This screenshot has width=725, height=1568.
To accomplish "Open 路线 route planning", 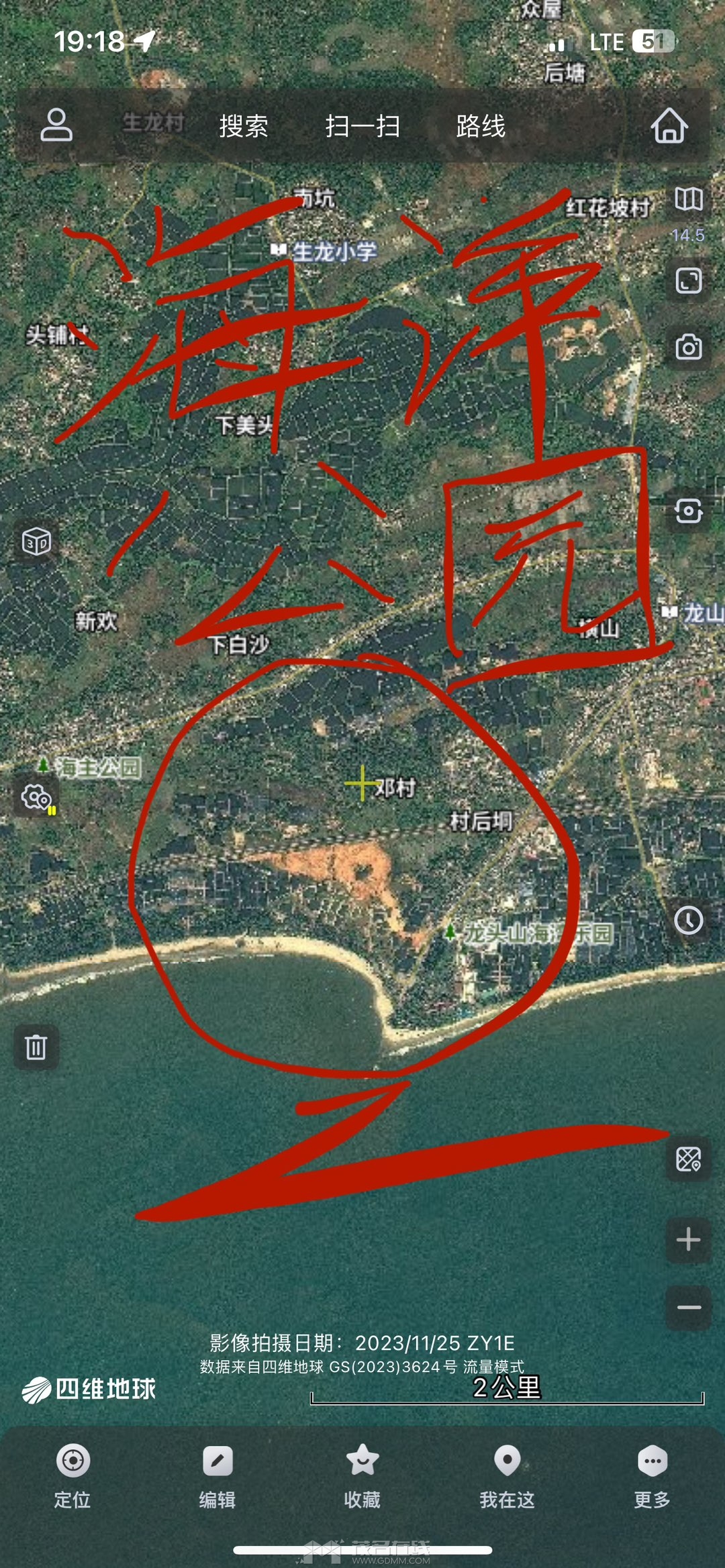I will (481, 126).
